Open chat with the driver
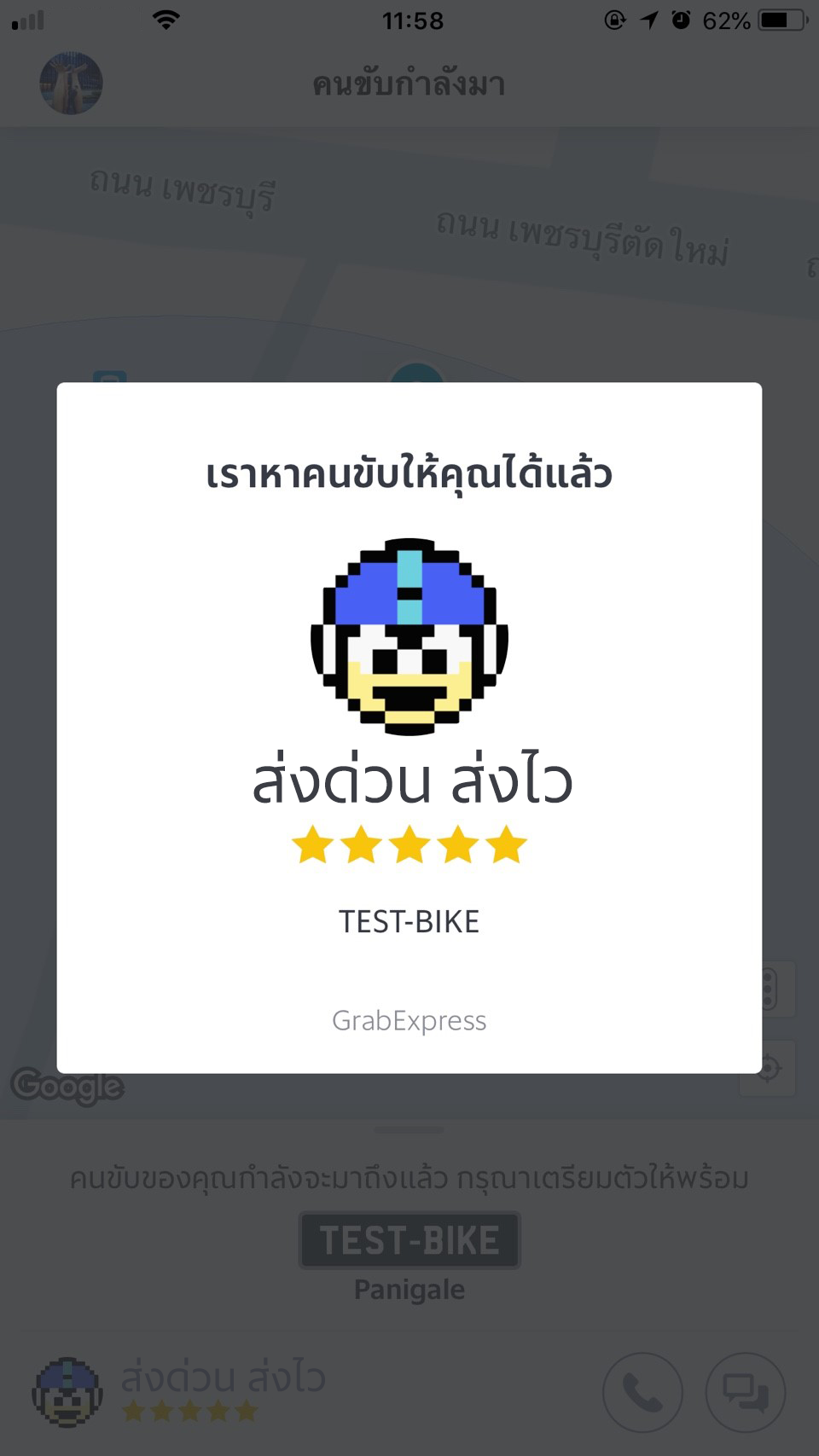The height and width of the screenshot is (1456, 819). 745,1392
